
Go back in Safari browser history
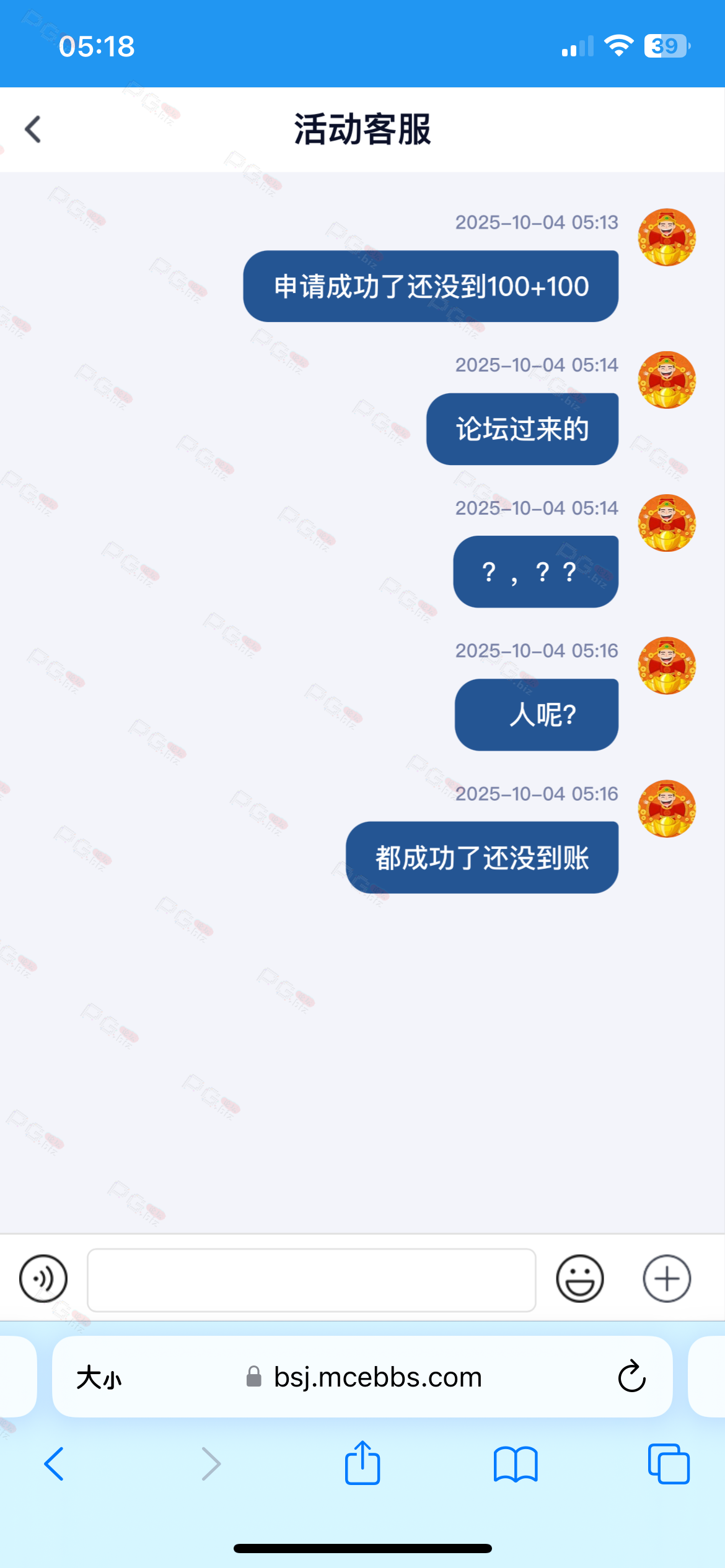[x=55, y=1464]
